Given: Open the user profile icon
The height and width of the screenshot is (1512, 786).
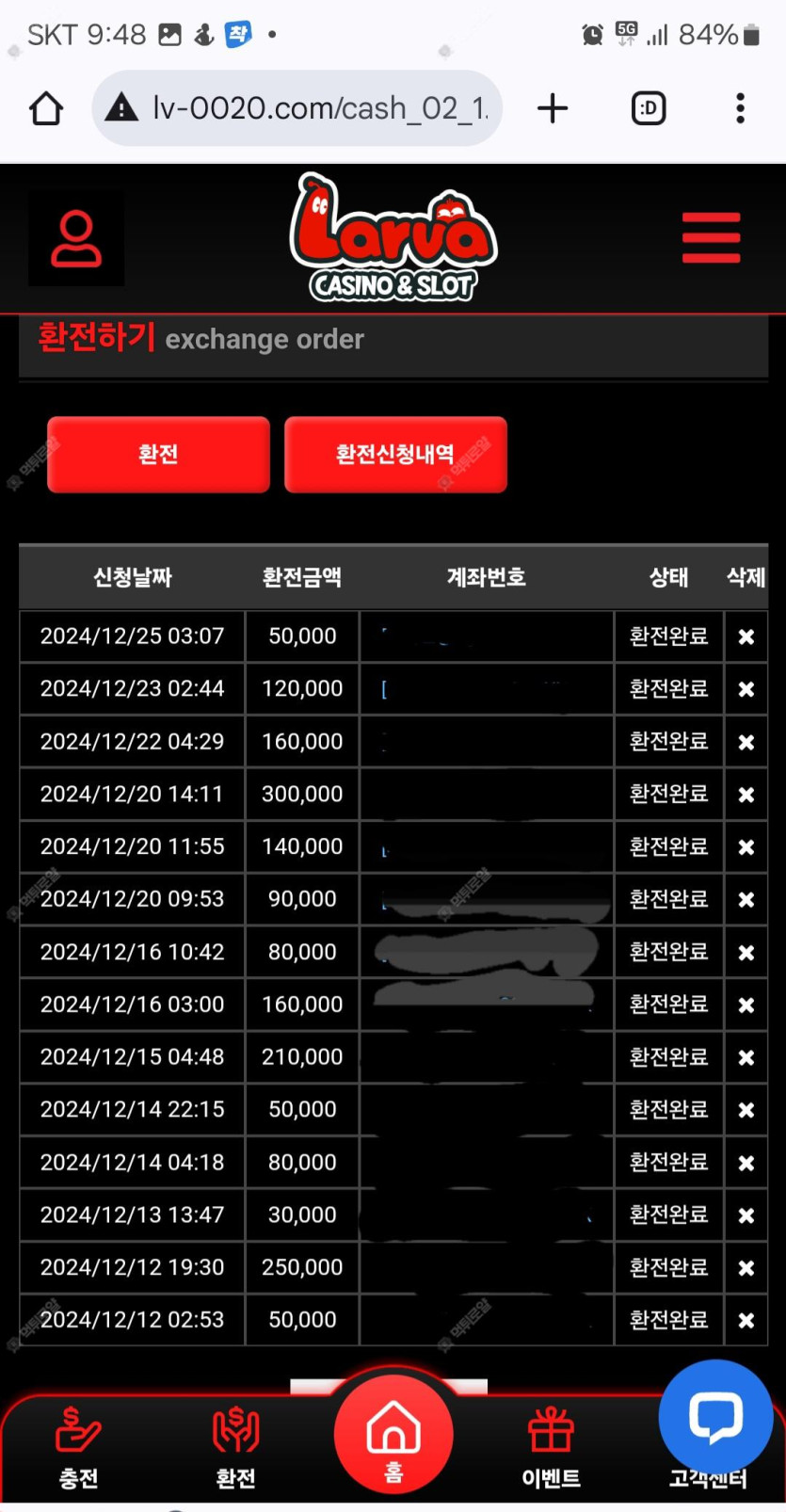Looking at the screenshot, I should coord(76,239).
